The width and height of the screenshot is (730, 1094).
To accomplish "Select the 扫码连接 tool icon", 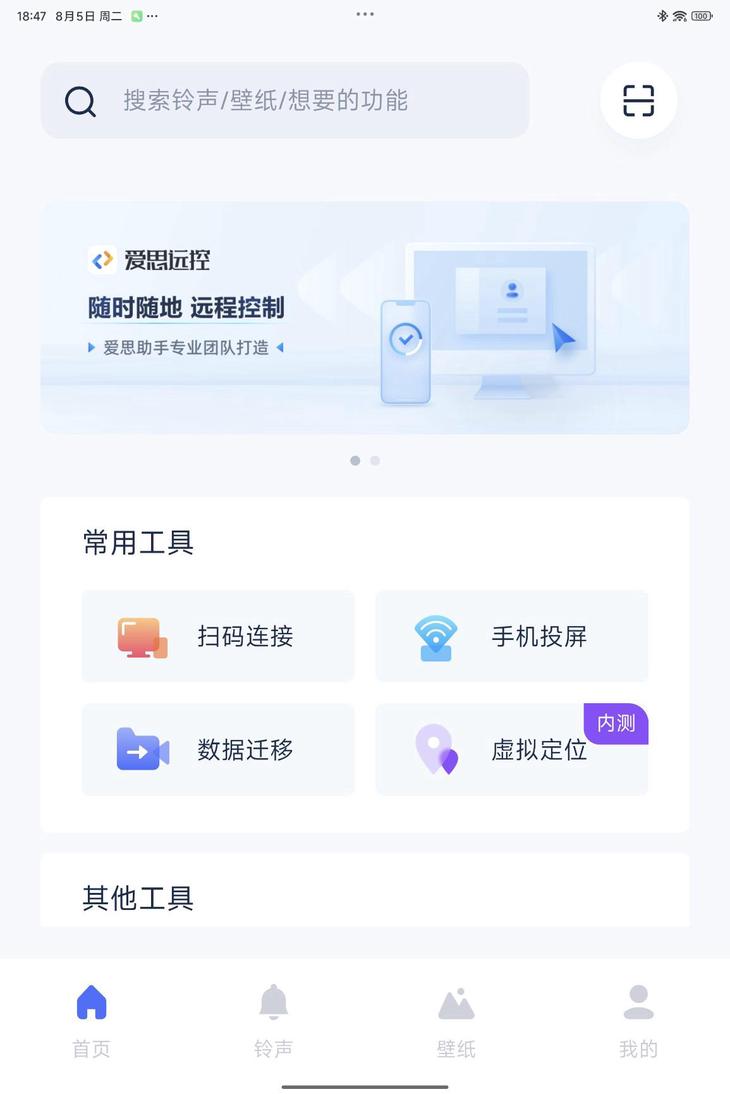I will click(x=140, y=636).
